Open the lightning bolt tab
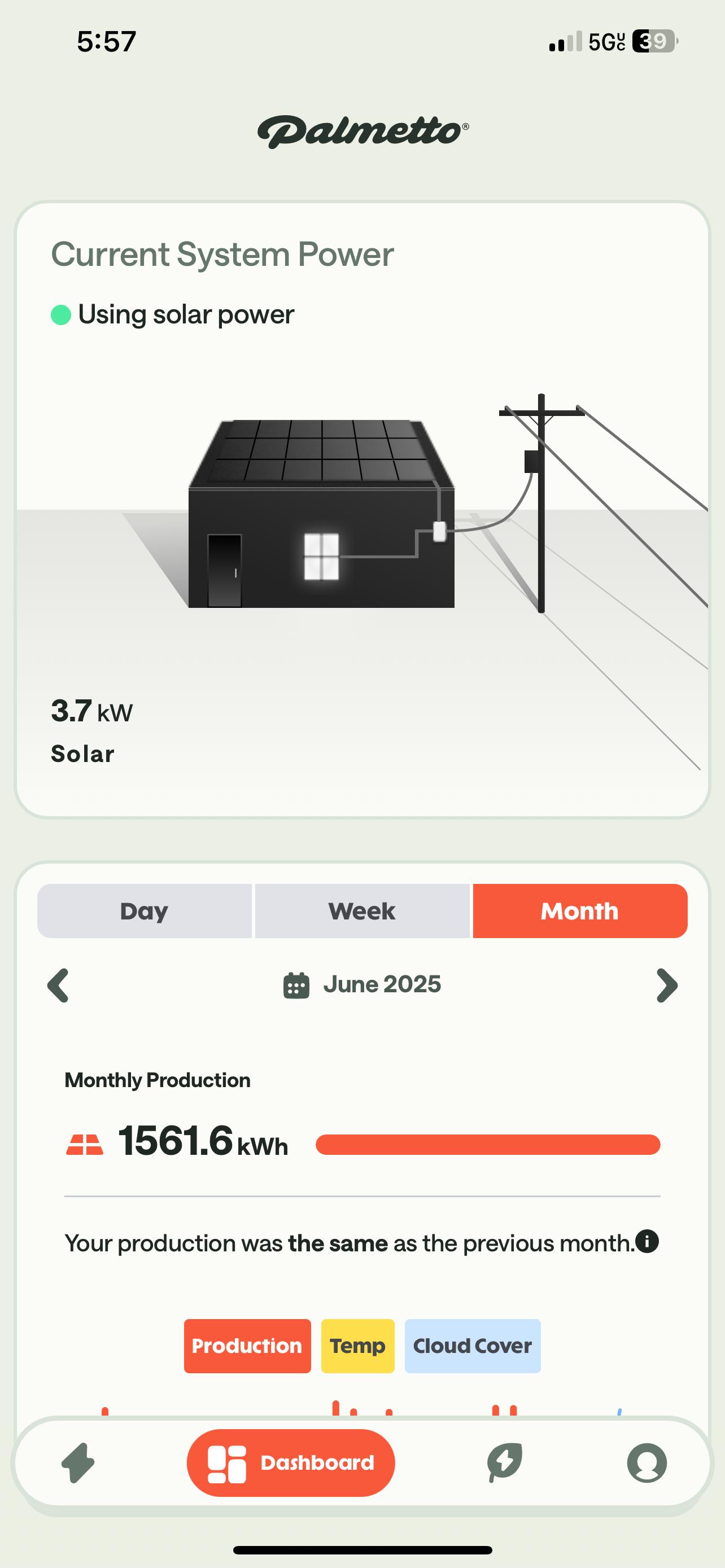 coord(78,1462)
